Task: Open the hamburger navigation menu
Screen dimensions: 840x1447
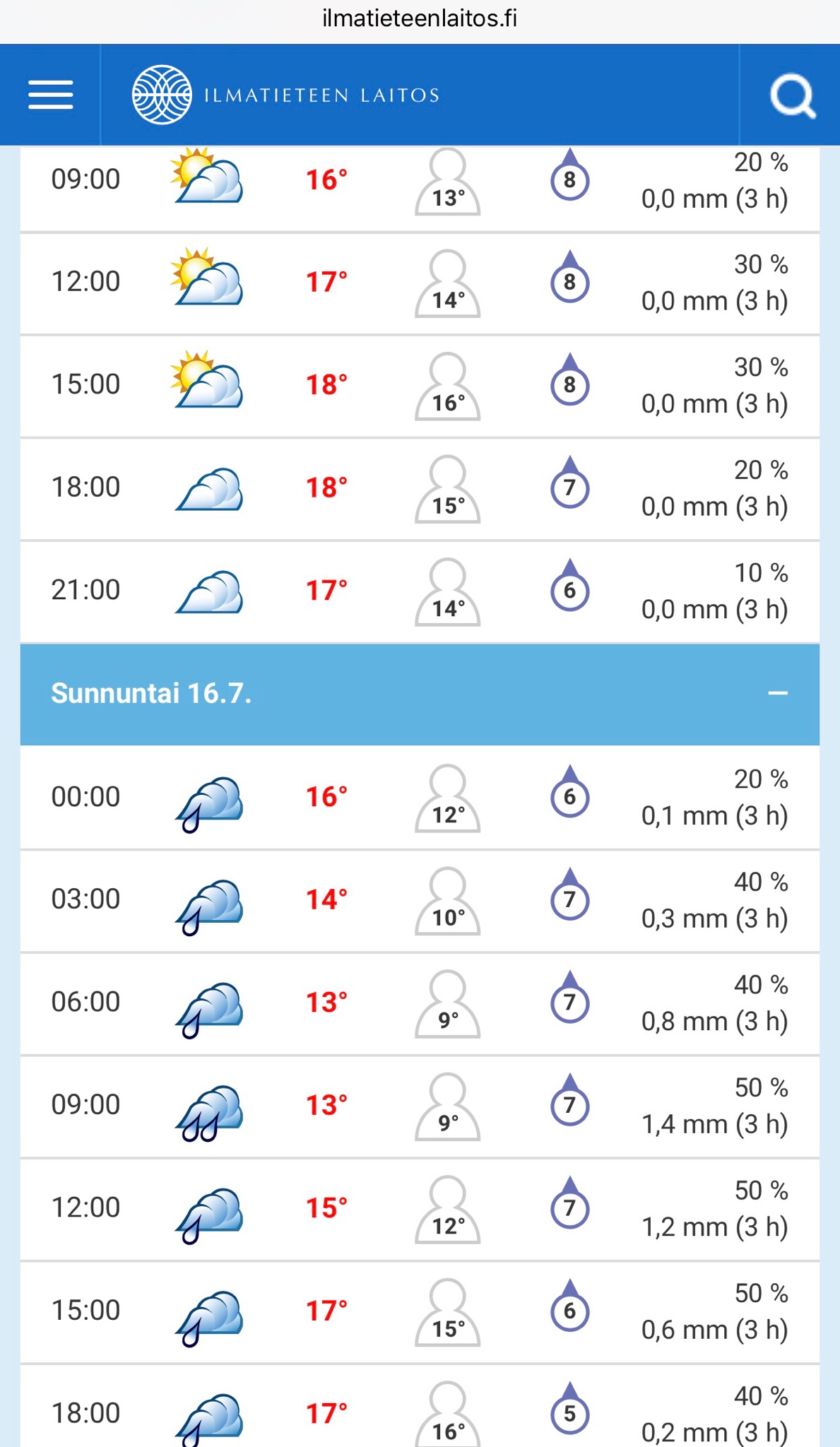Action: click(x=50, y=95)
